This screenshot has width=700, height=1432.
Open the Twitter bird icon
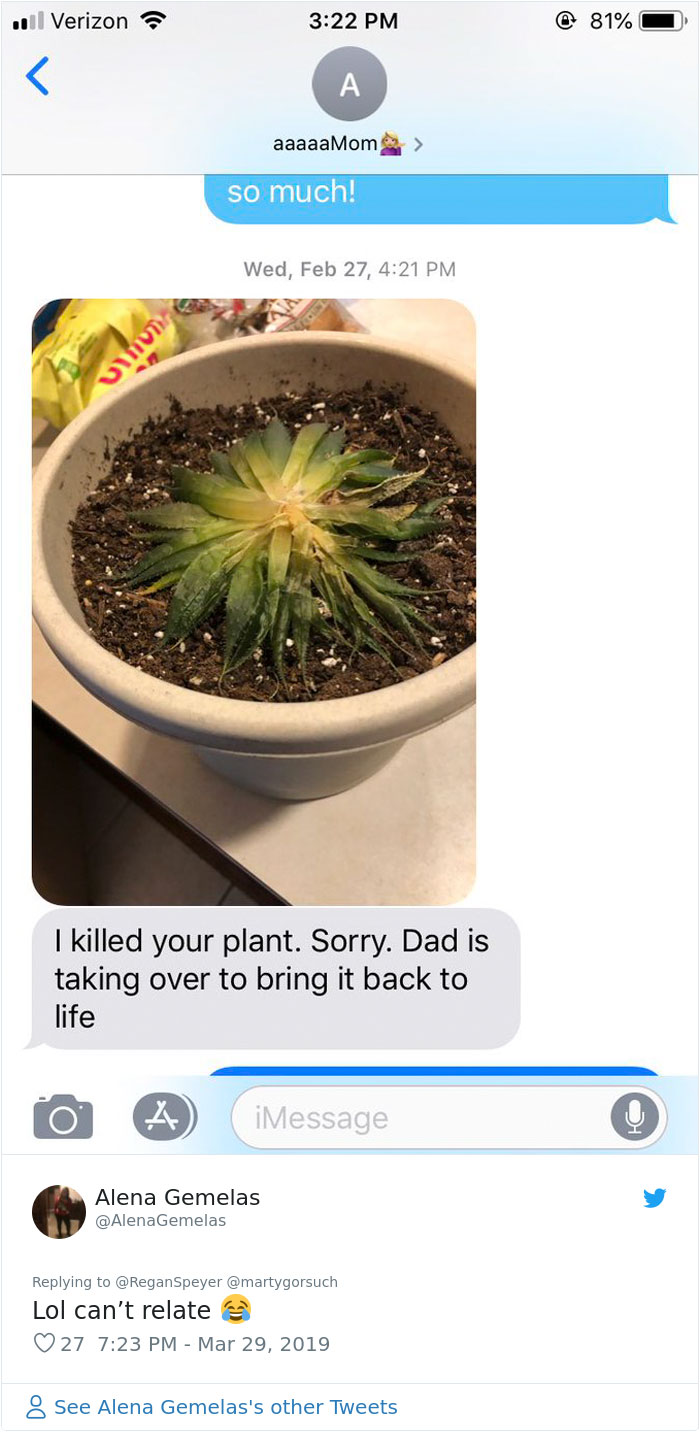[x=655, y=1197]
